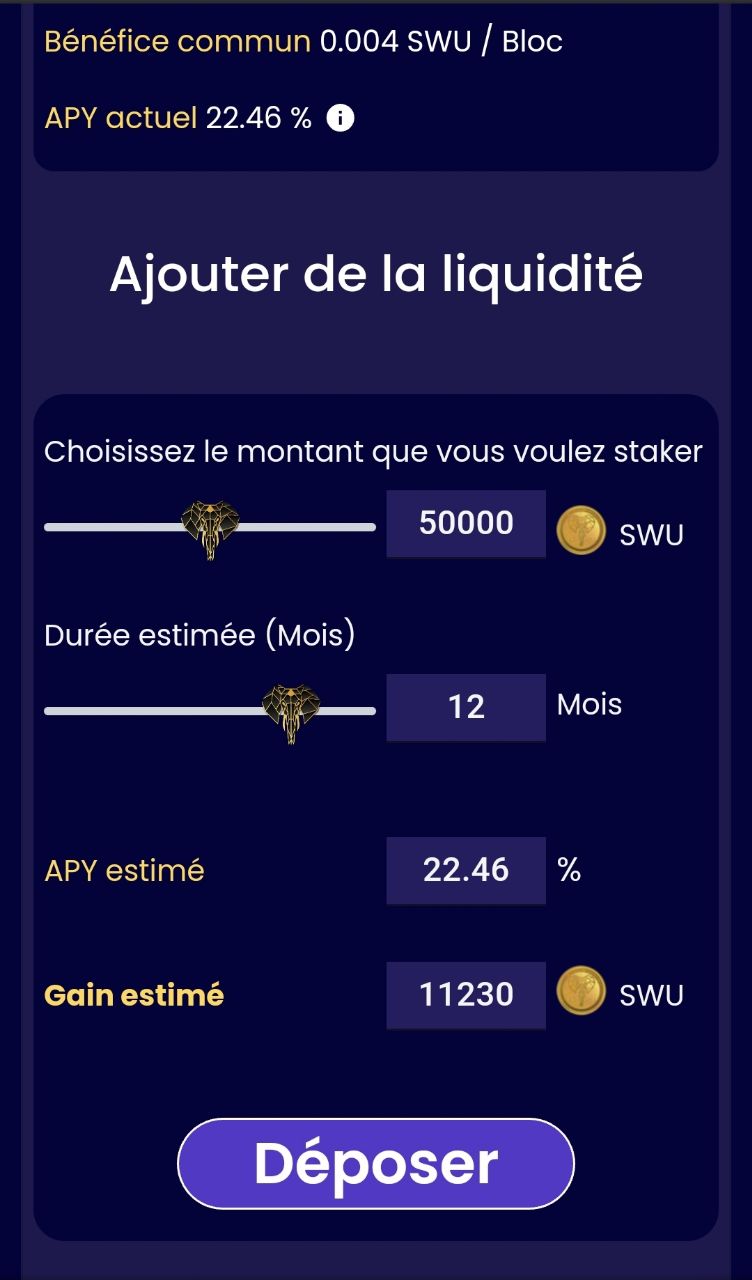Image resolution: width=752 pixels, height=1280 pixels.
Task: Tap the estimated duration slider
Action: coord(210,711)
